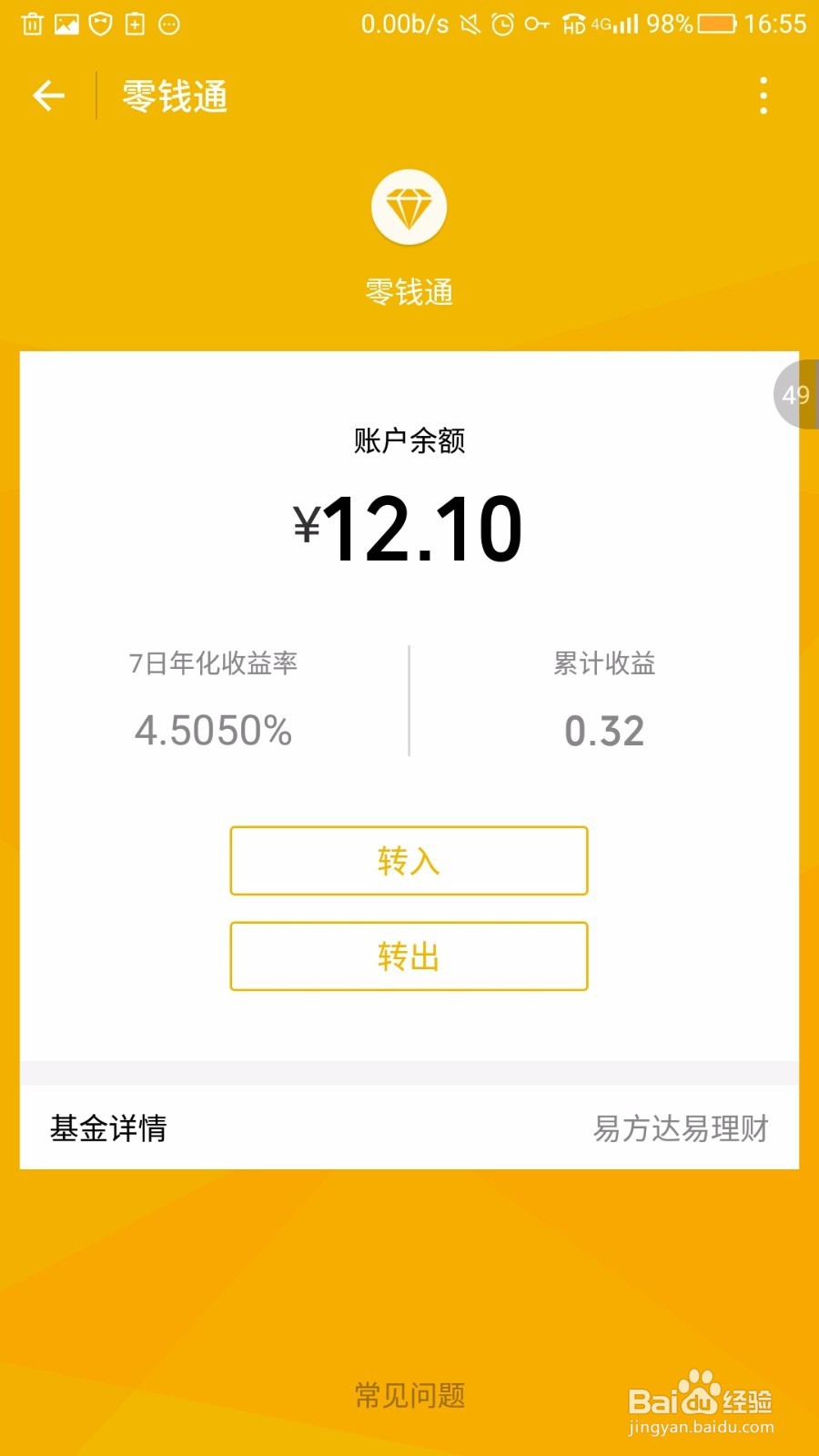The image size is (819, 1456).
Task: Open the 常见问题 FAQ
Action: (x=409, y=1392)
